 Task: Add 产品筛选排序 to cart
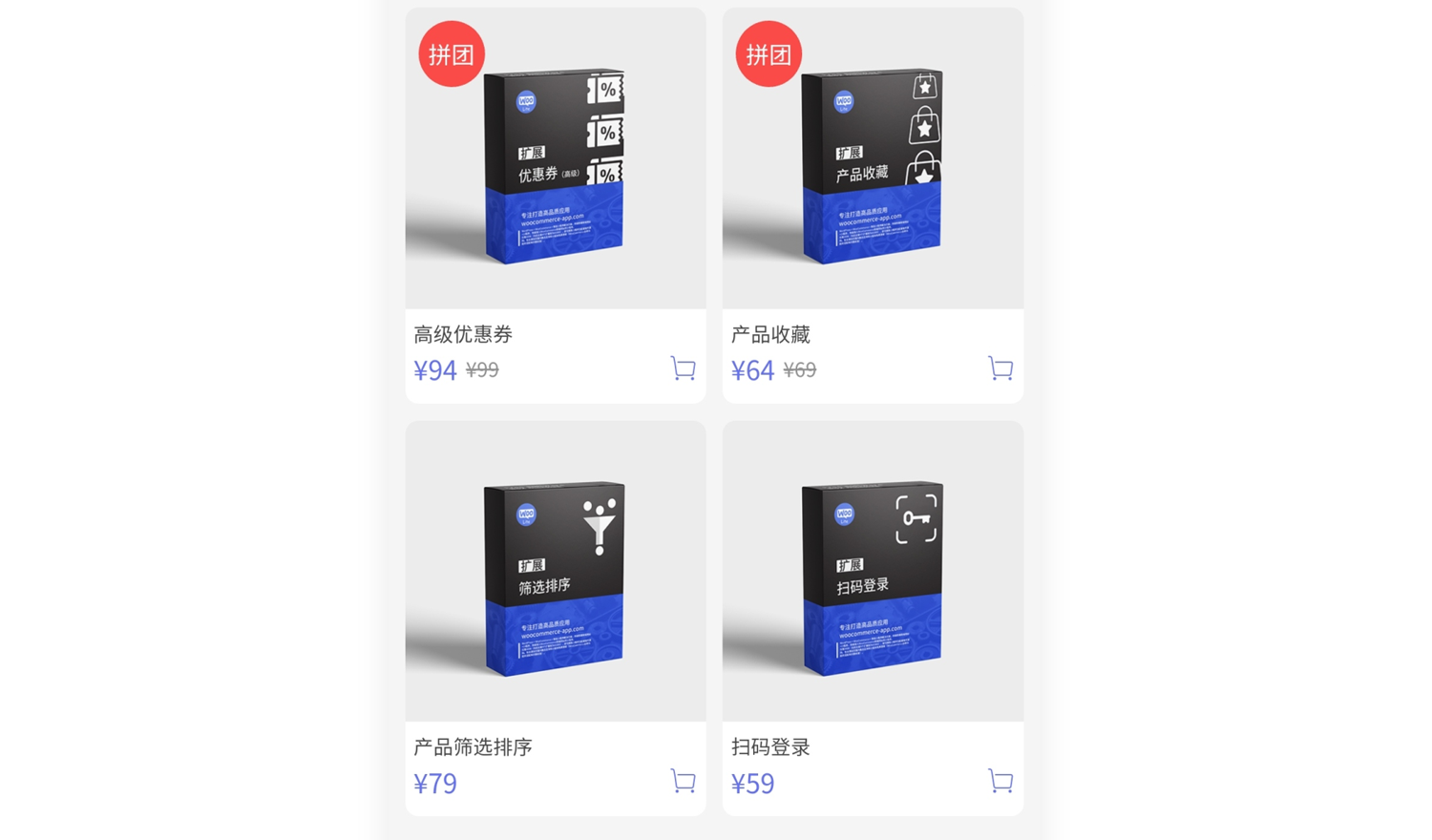click(x=683, y=781)
